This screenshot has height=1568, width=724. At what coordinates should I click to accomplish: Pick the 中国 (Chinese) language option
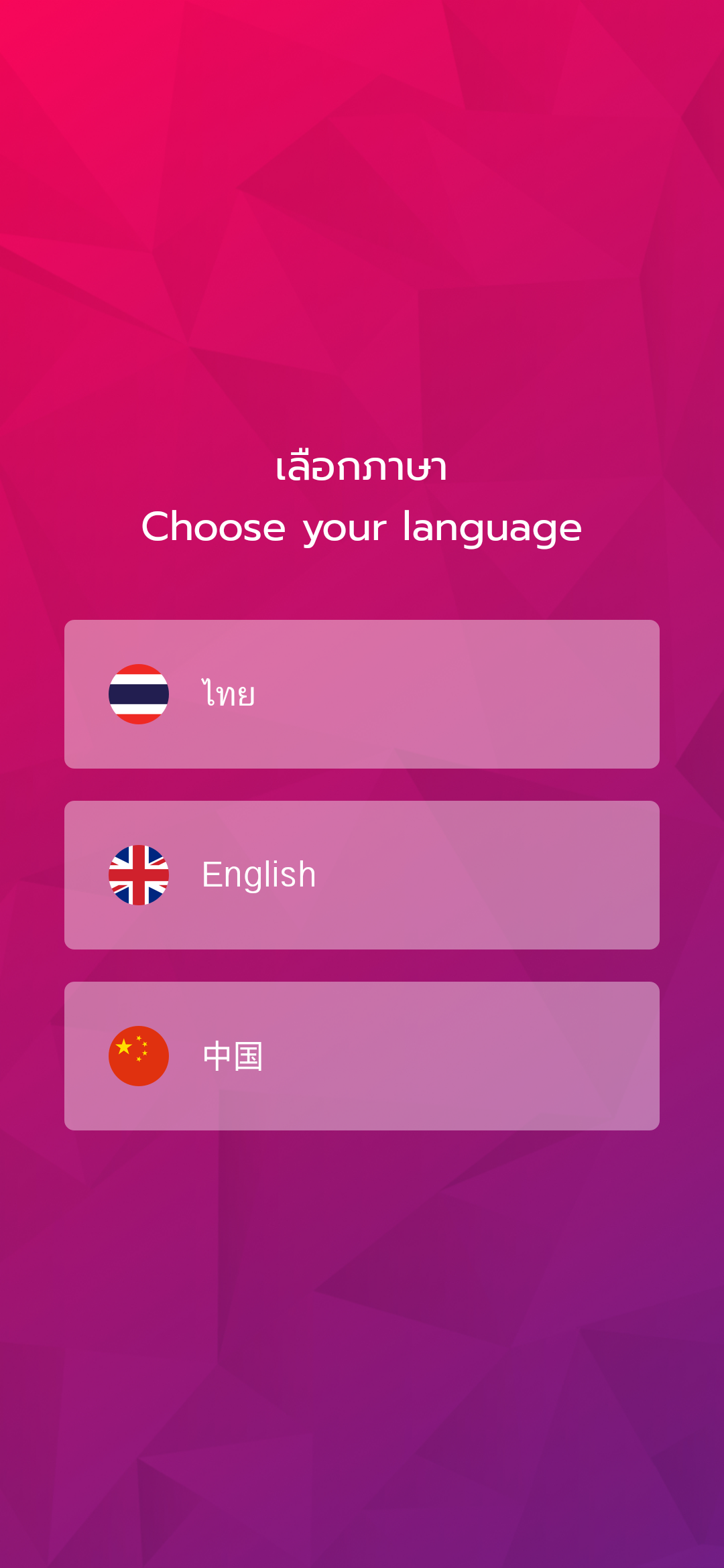362,1056
